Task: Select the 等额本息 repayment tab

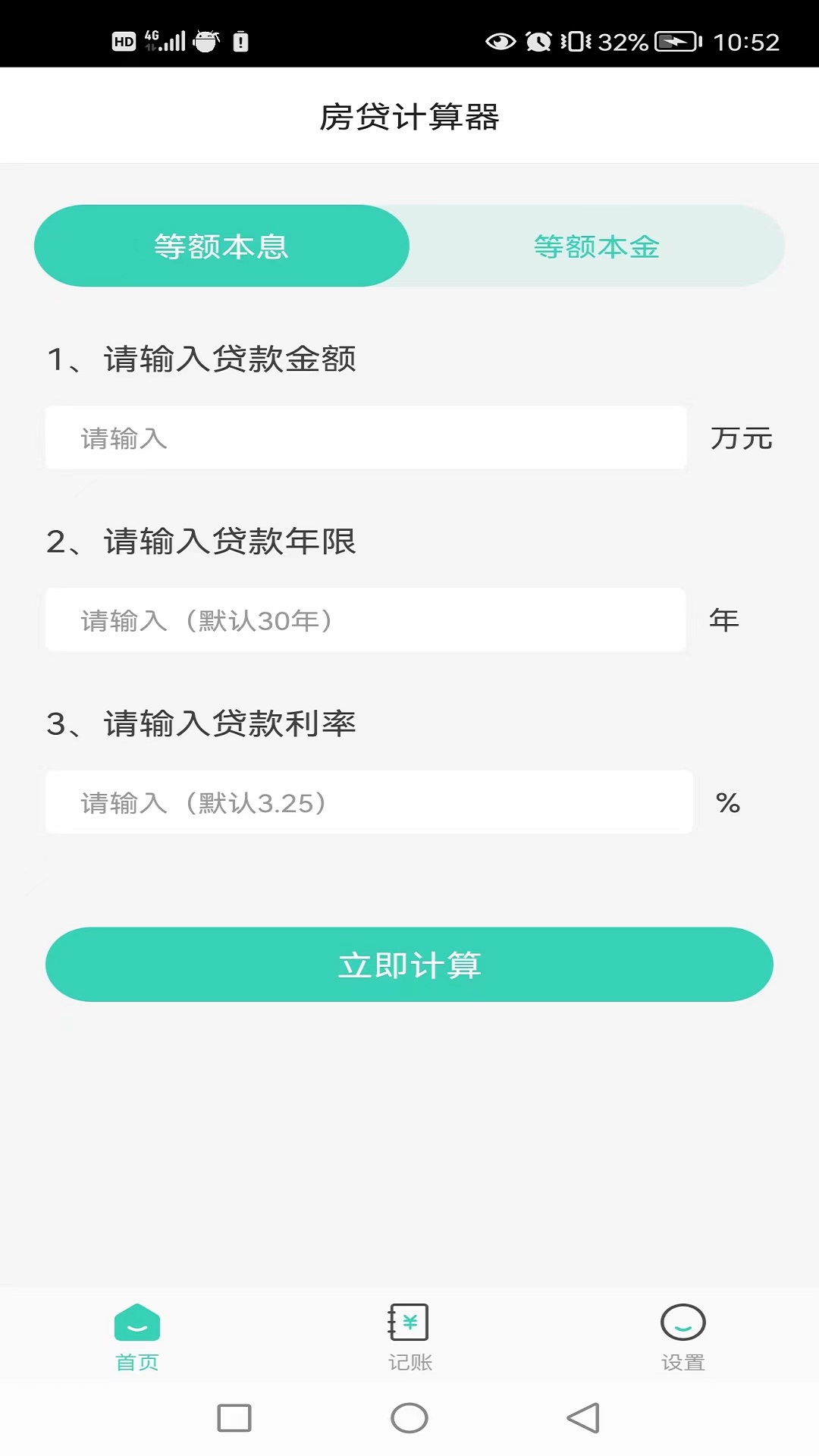Action: (x=221, y=246)
